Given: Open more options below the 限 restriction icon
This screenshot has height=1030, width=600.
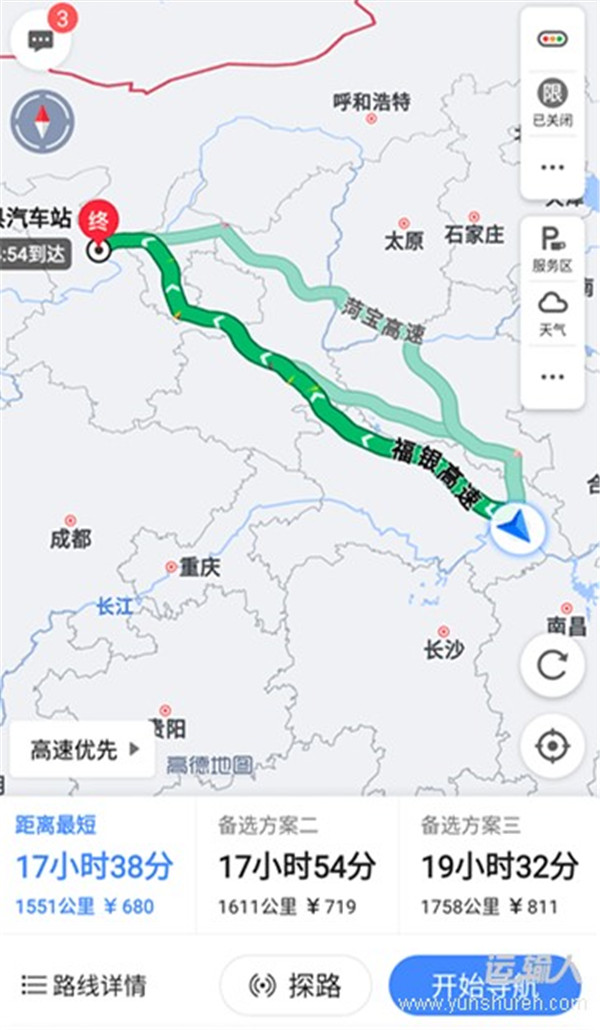Looking at the screenshot, I should coord(552,167).
